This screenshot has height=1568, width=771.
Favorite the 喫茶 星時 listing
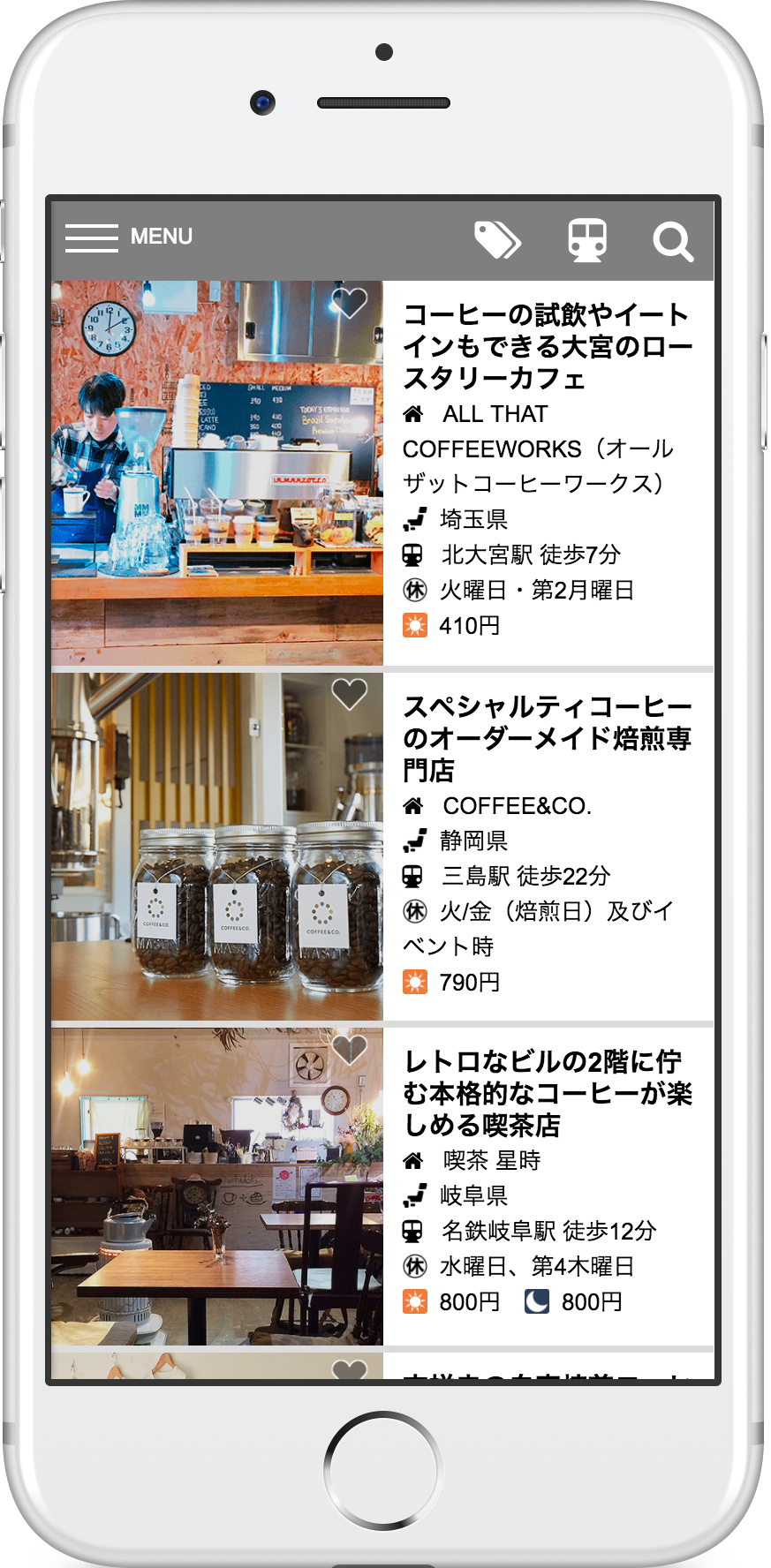point(349,1049)
